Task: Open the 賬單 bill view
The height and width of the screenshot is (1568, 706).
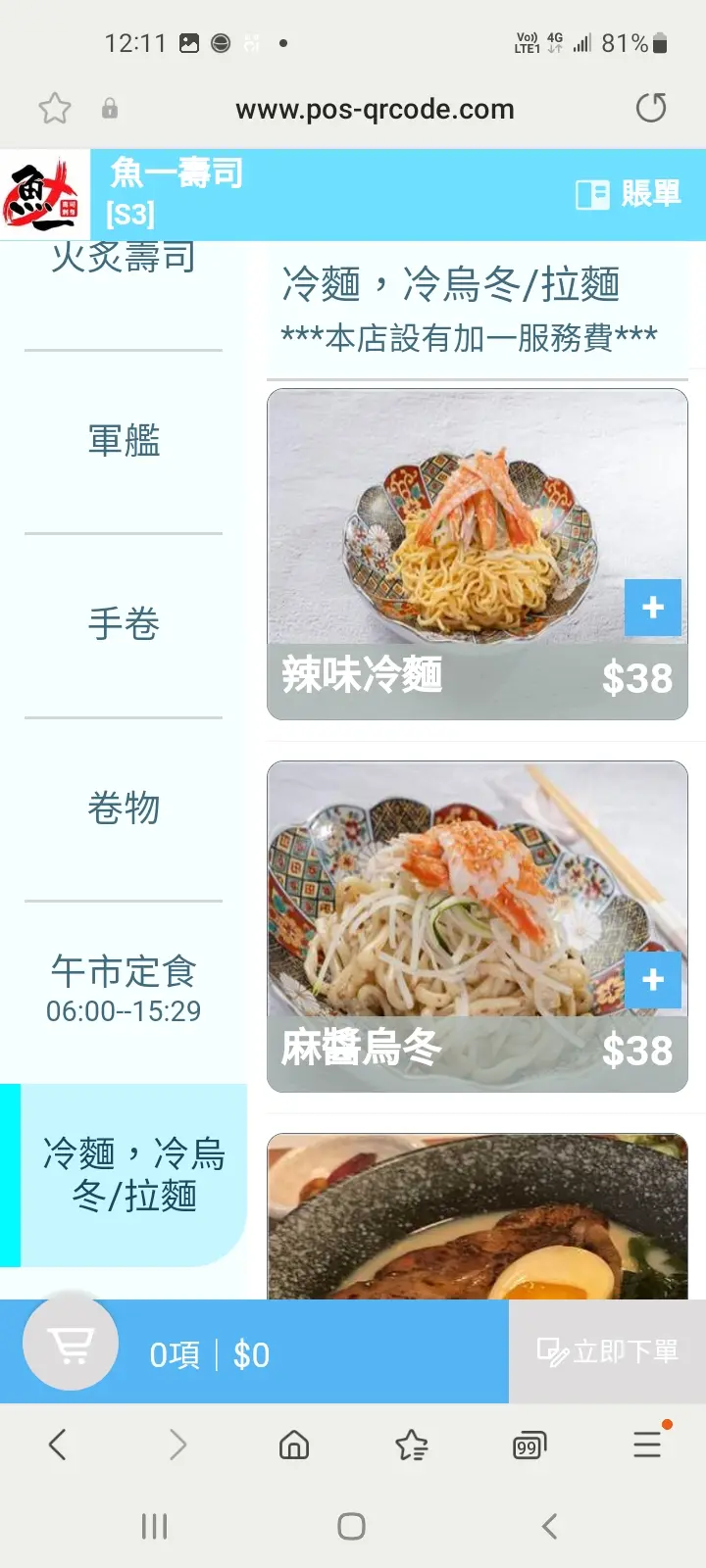Action: (629, 194)
